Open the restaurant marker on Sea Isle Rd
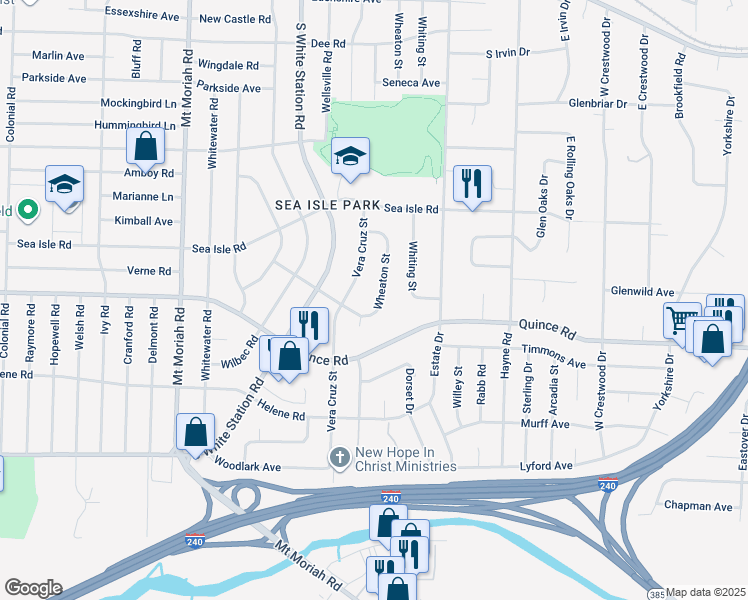 point(472,186)
